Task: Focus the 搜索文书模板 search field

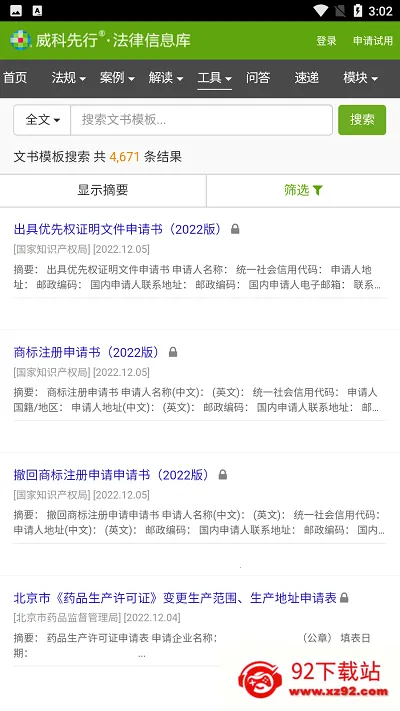Action: 201,120
